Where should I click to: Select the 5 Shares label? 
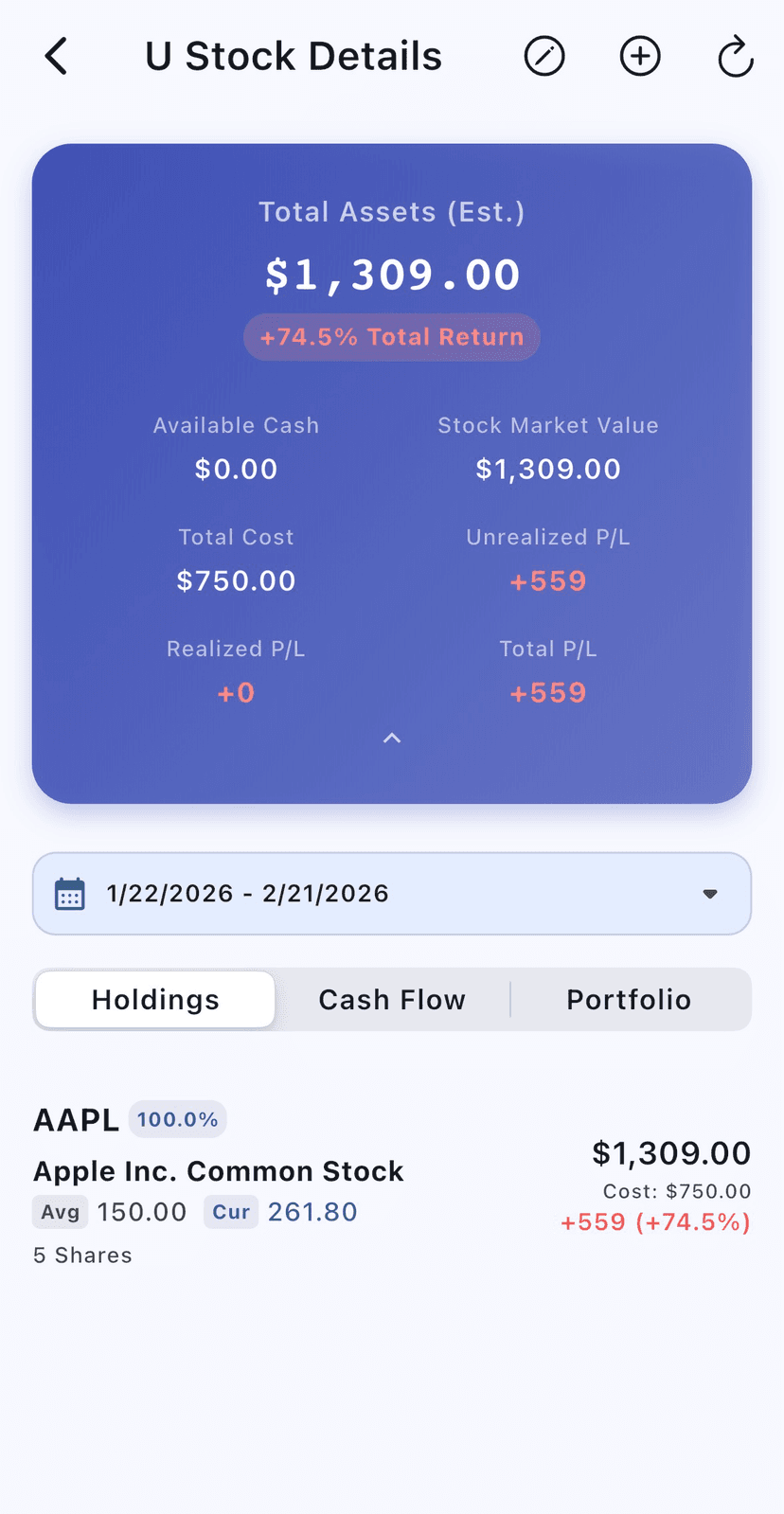[82, 1255]
